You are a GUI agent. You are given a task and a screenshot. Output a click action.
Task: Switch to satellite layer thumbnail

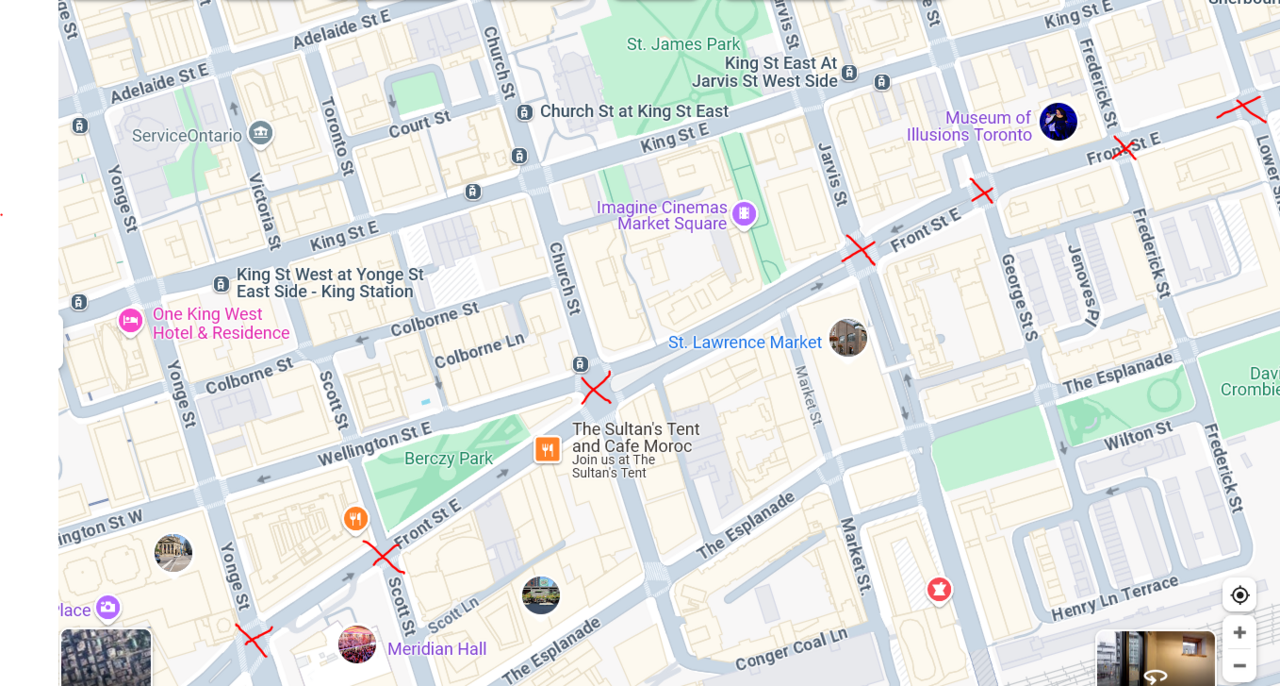(x=106, y=657)
